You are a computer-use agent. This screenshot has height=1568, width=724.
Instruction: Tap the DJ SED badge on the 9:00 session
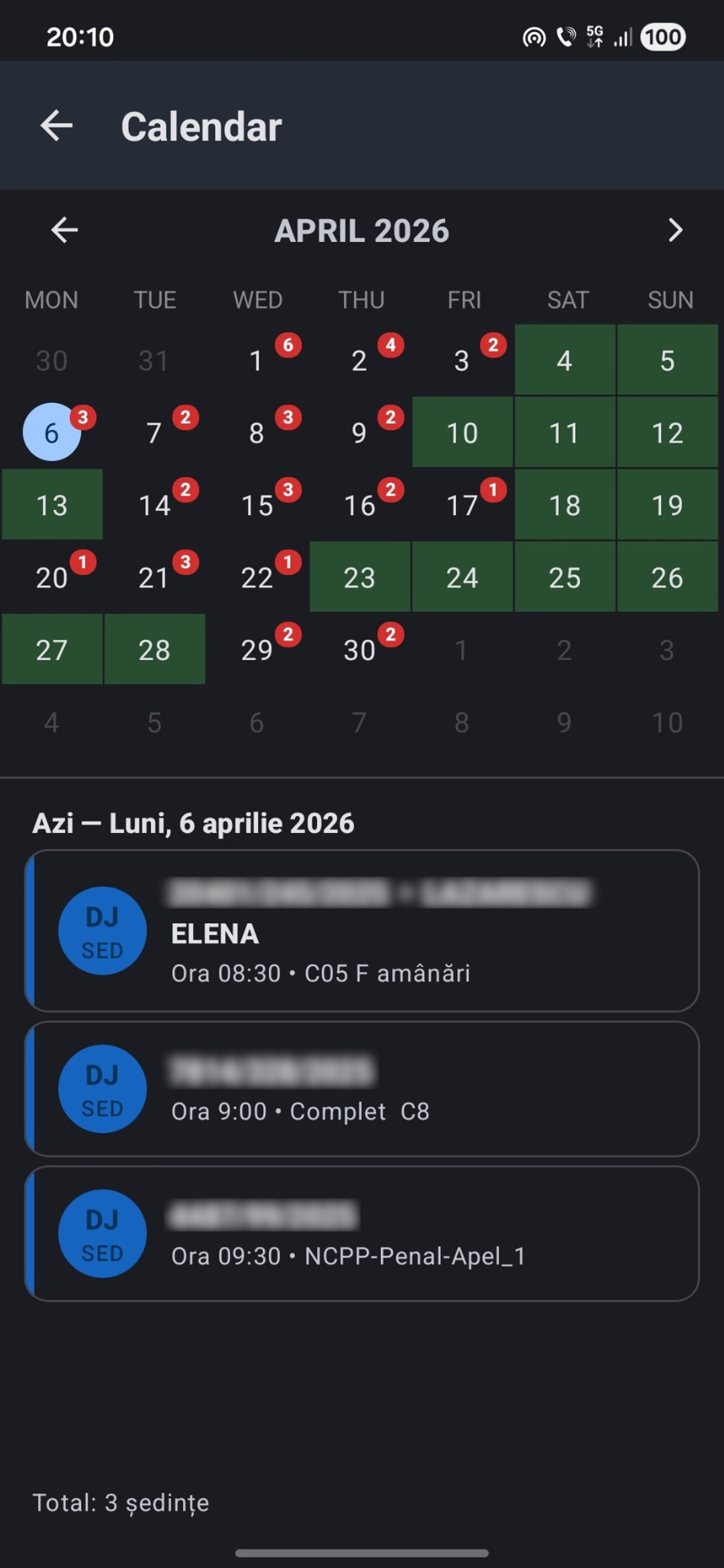(x=102, y=1089)
